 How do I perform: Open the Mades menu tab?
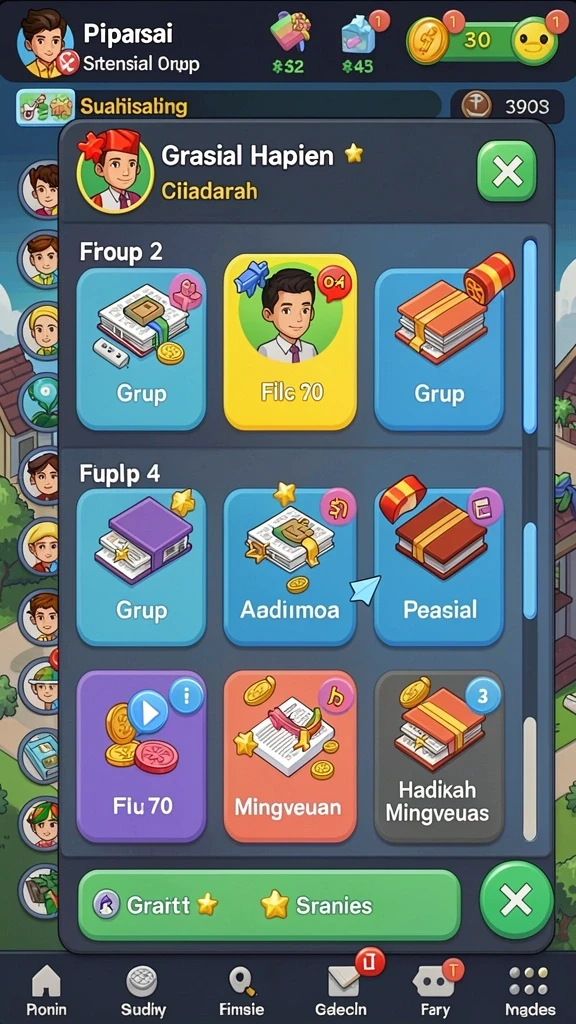[530, 989]
